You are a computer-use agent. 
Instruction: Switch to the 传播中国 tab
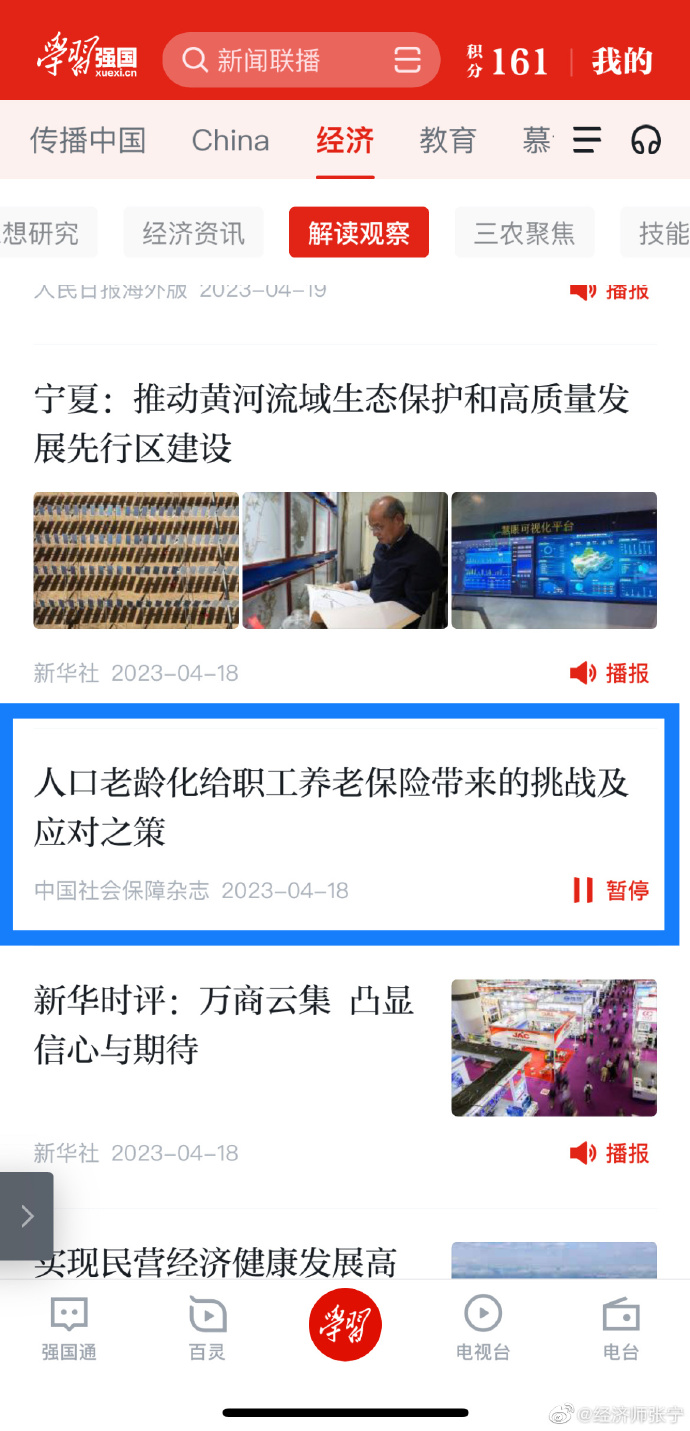click(88, 141)
